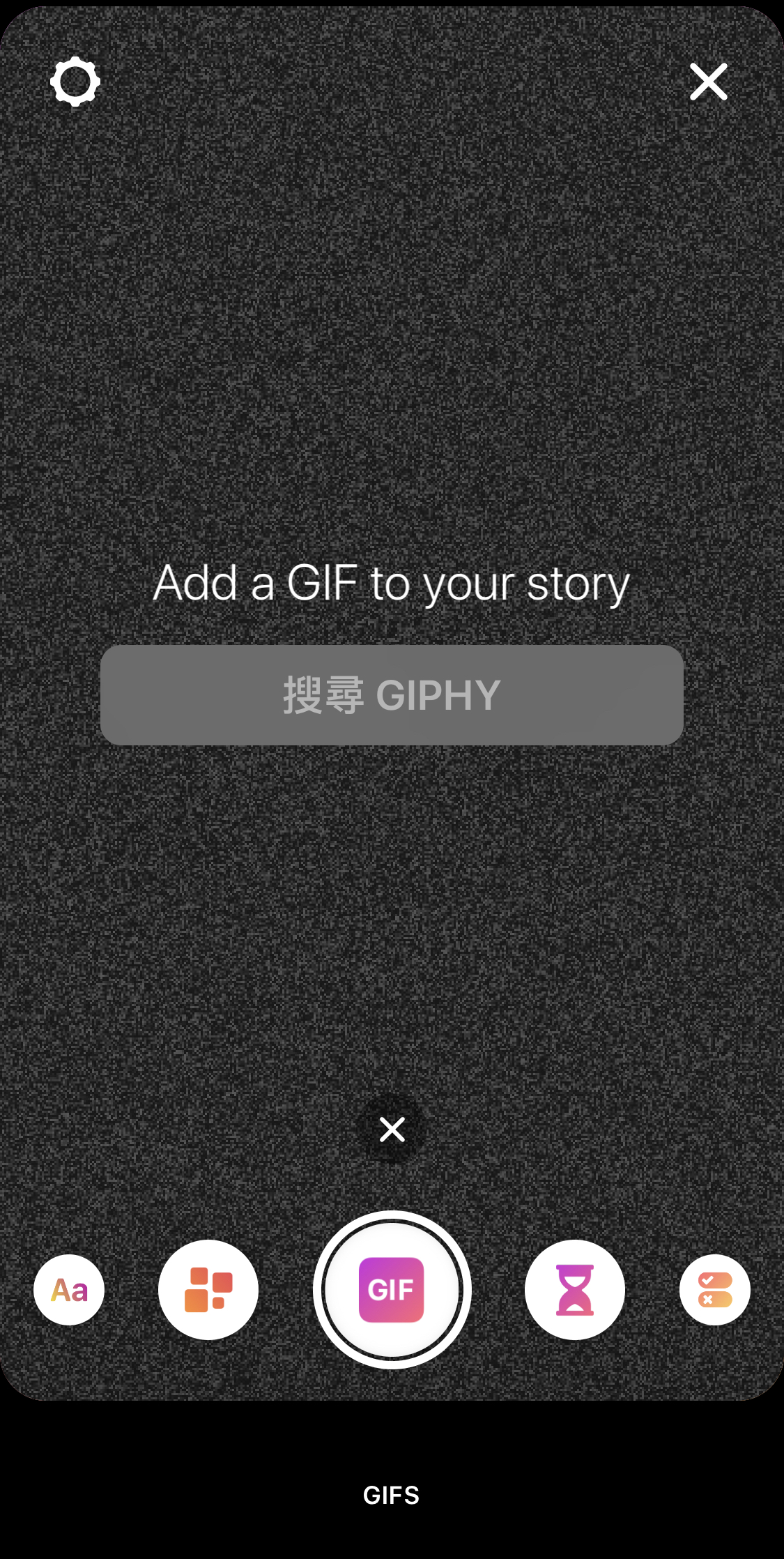The width and height of the screenshot is (784, 1559).
Task: Select the templates layout mode
Action: (x=208, y=1290)
